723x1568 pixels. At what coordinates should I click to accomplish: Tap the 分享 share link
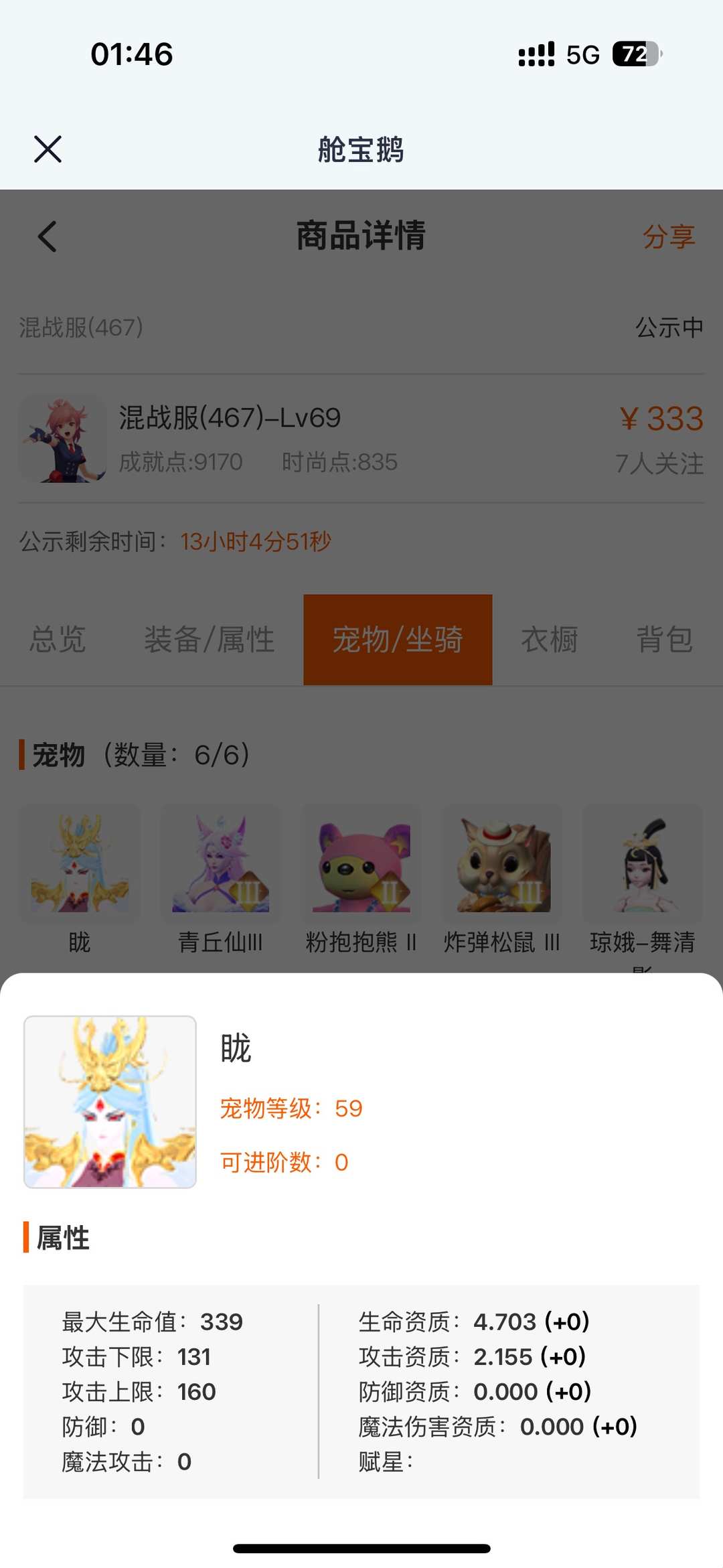coord(668,236)
